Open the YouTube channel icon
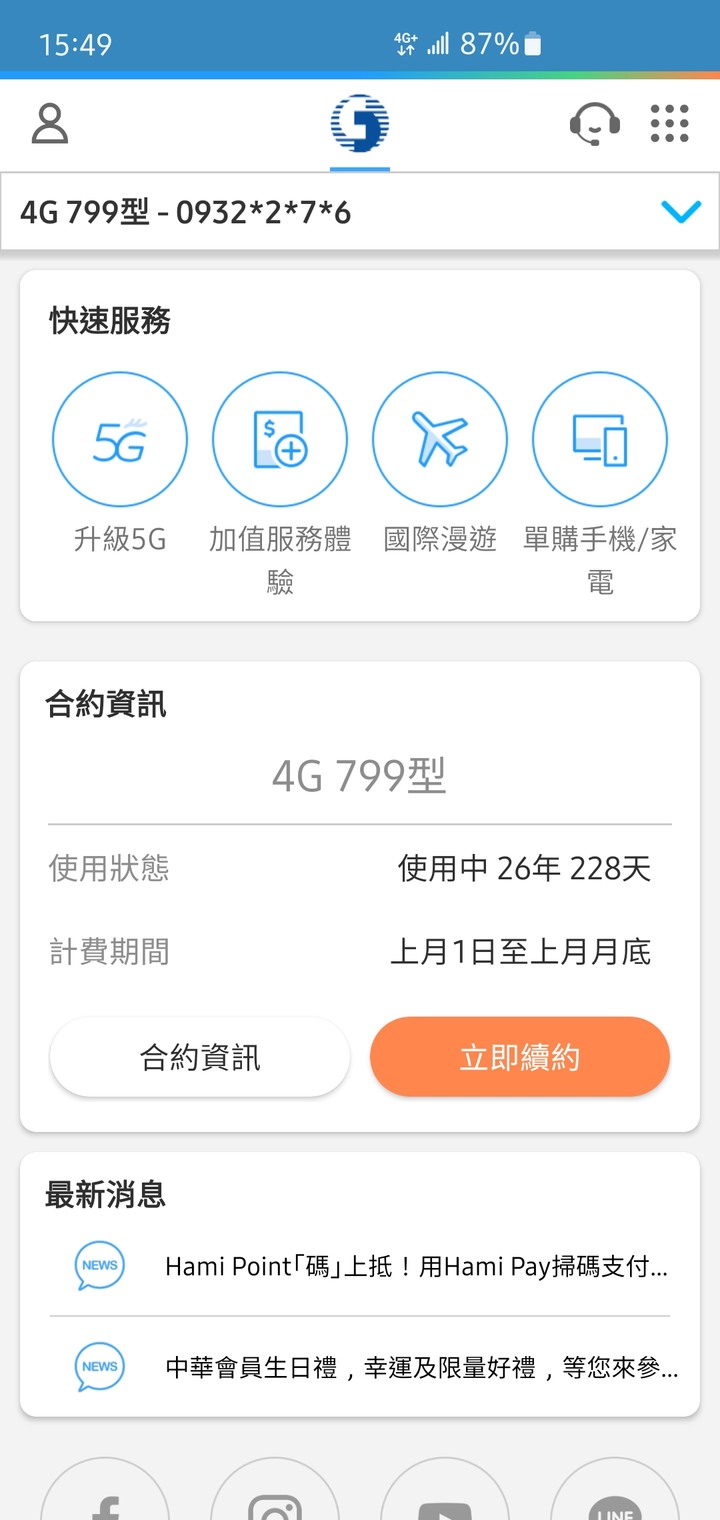720x1520 pixels. point(445,1500)
